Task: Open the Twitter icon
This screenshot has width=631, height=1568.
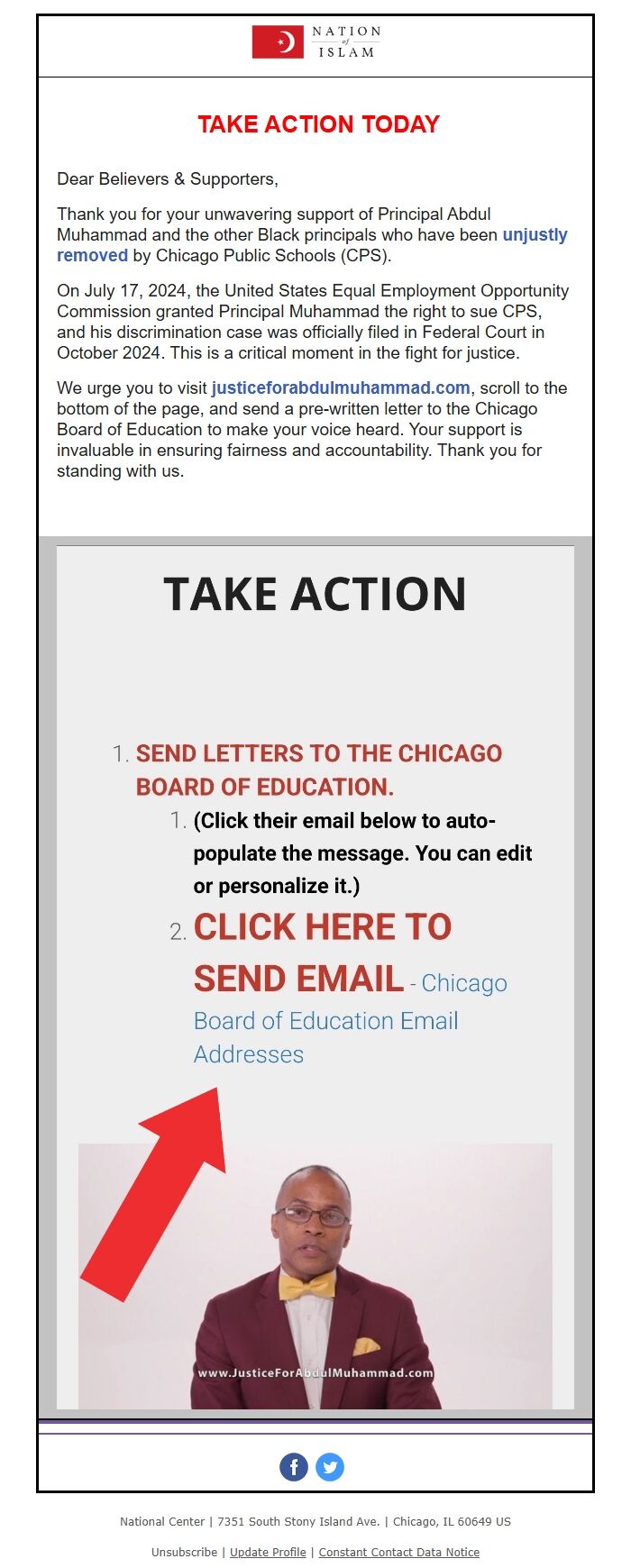Action: pyautogui.click(x=330, y=1467)
